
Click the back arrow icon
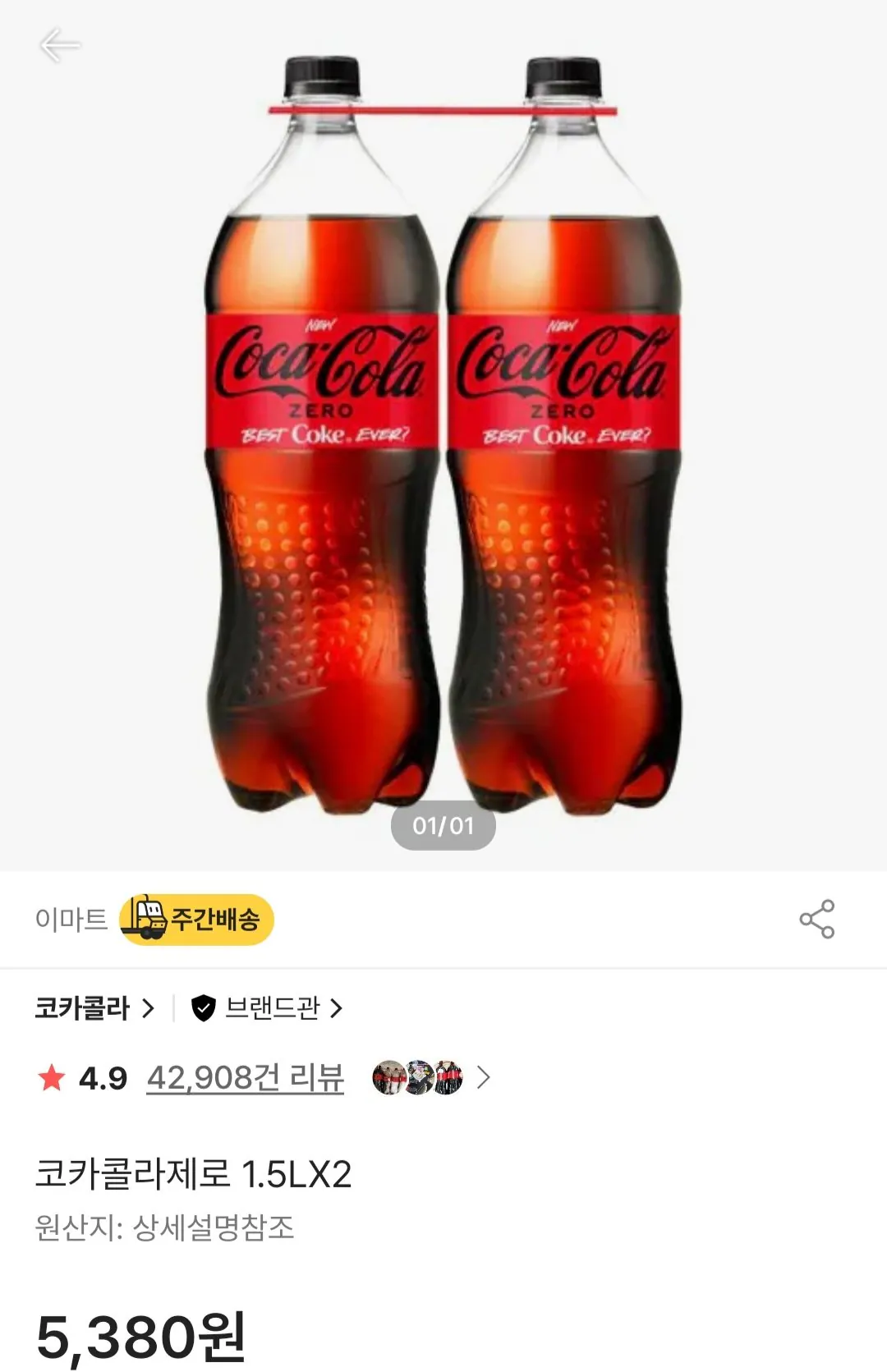[60, 45]
